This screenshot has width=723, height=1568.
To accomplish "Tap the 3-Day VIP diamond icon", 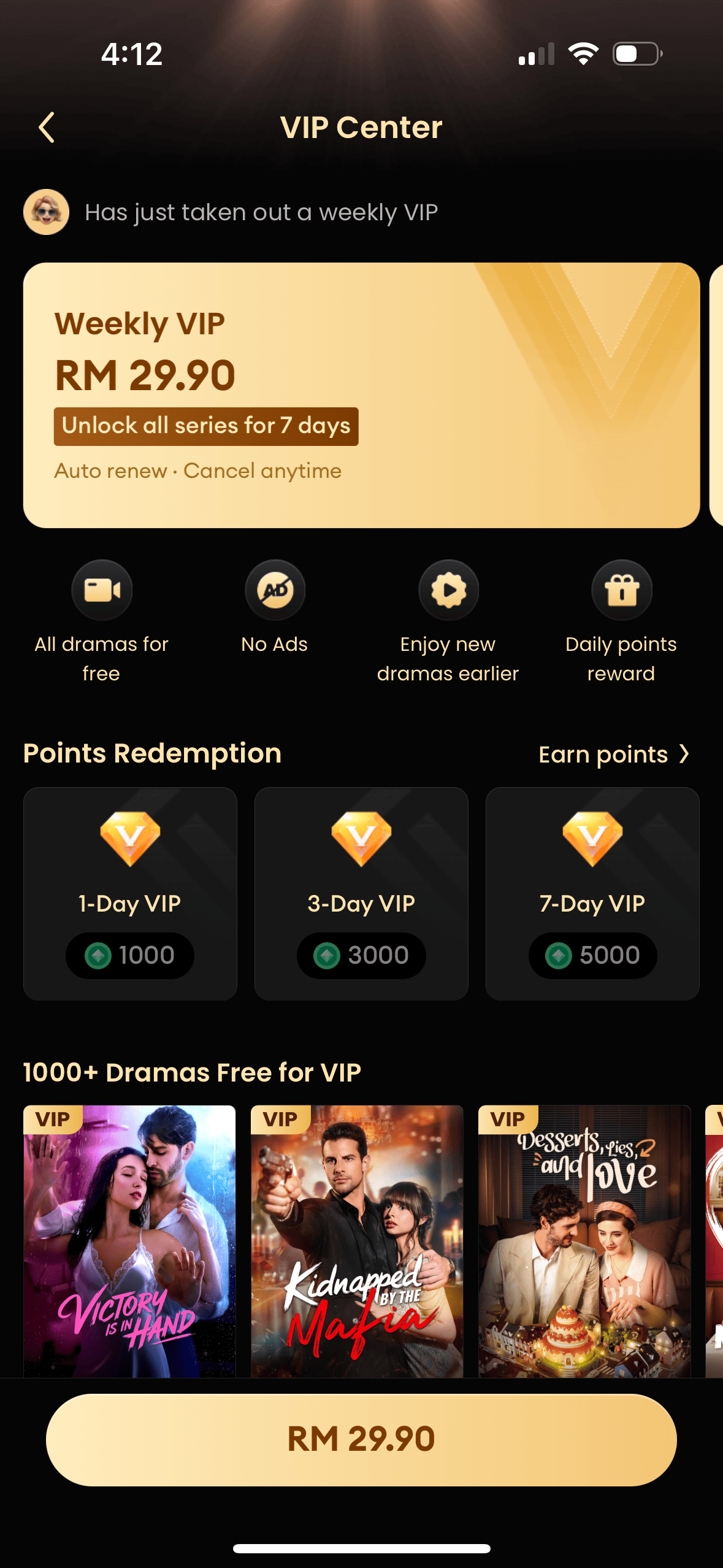I will pyautogui.click(x=361, y=836).
